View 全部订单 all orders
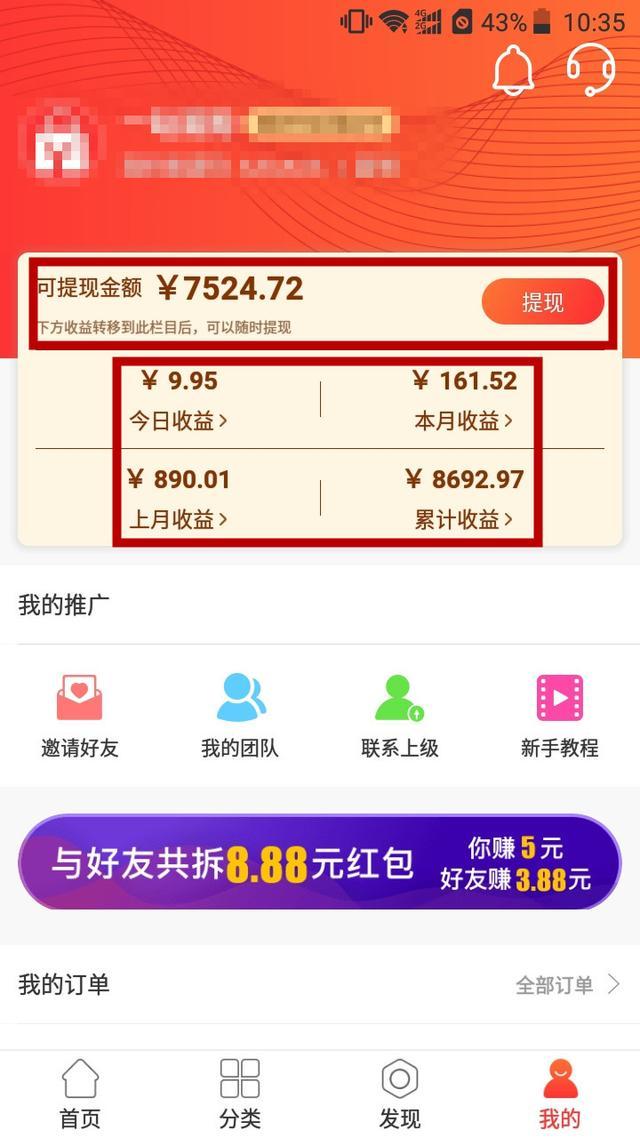Viewport: 640px width, 1138px height. [568, 984]
